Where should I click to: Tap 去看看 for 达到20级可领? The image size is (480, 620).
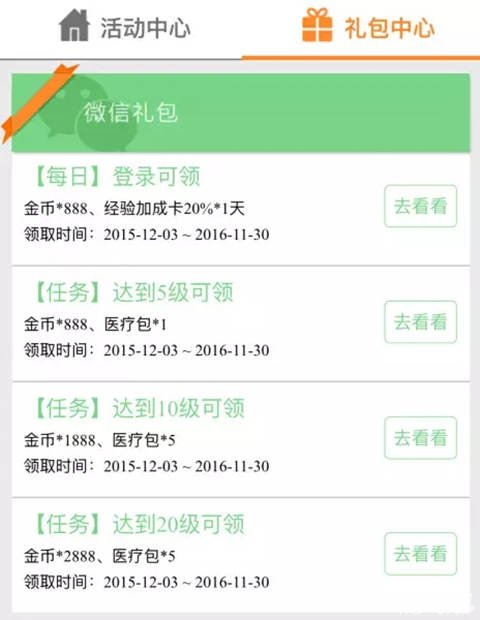tap(420, 554)
